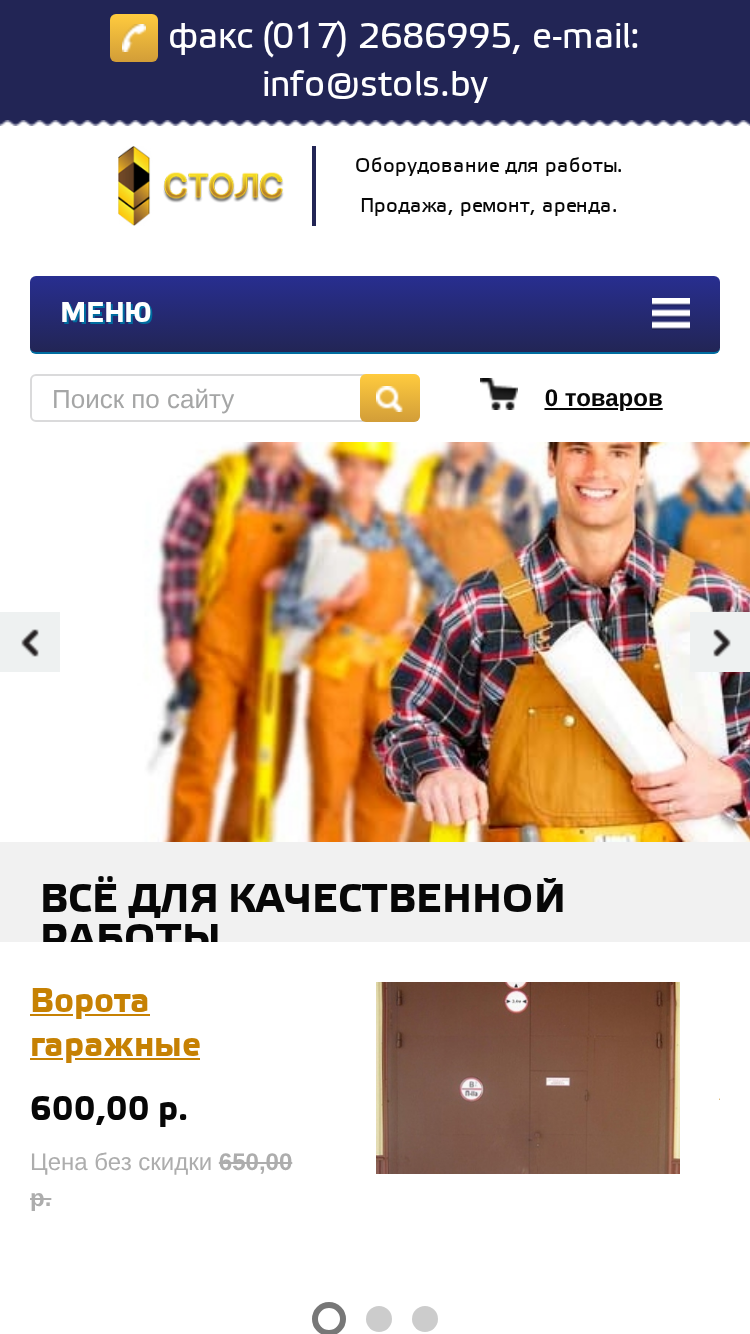The image size is (750, 1334).
Task: Tap the Поиск по сайту search field
Action: click(196, 398)
